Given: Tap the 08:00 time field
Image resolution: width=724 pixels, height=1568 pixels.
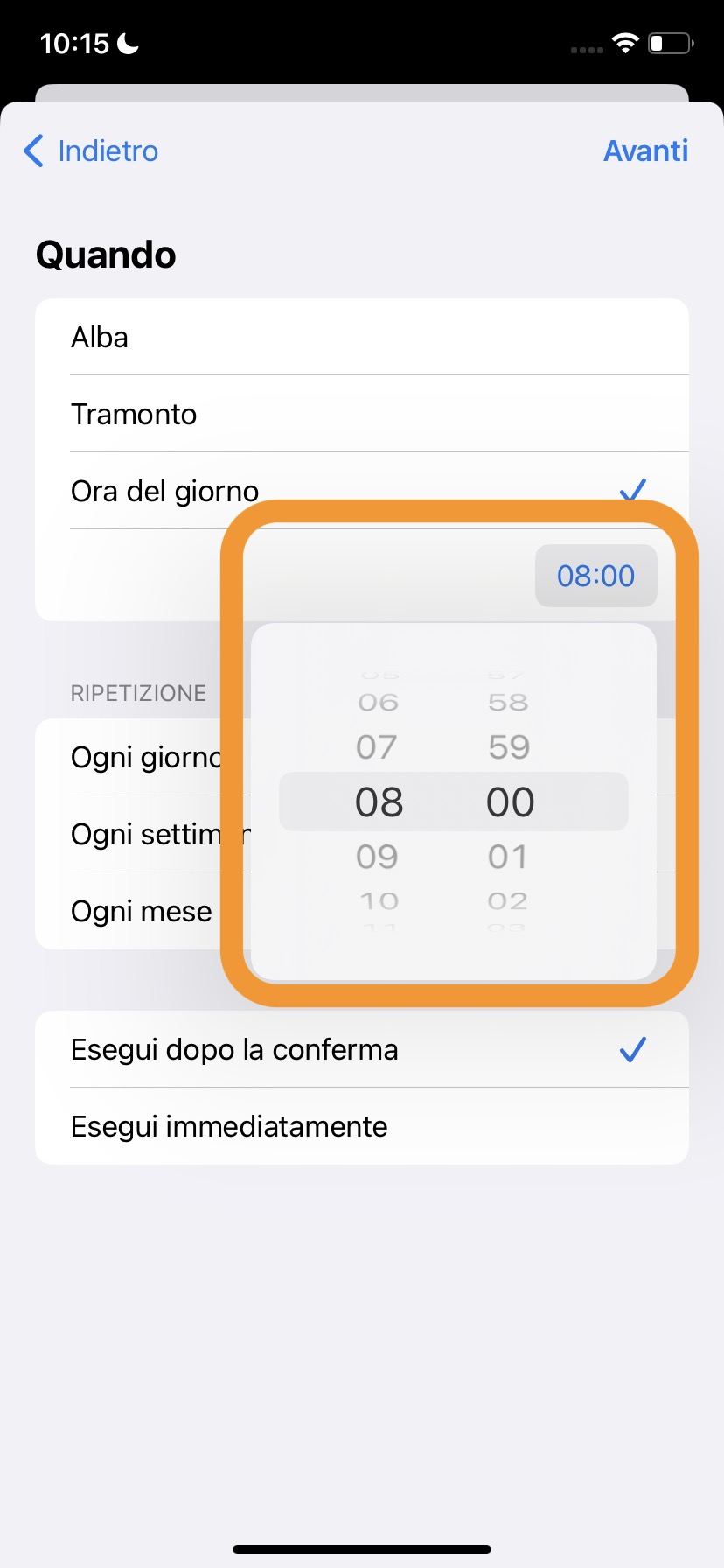Looking at the screenshot, I should [595, 576].
